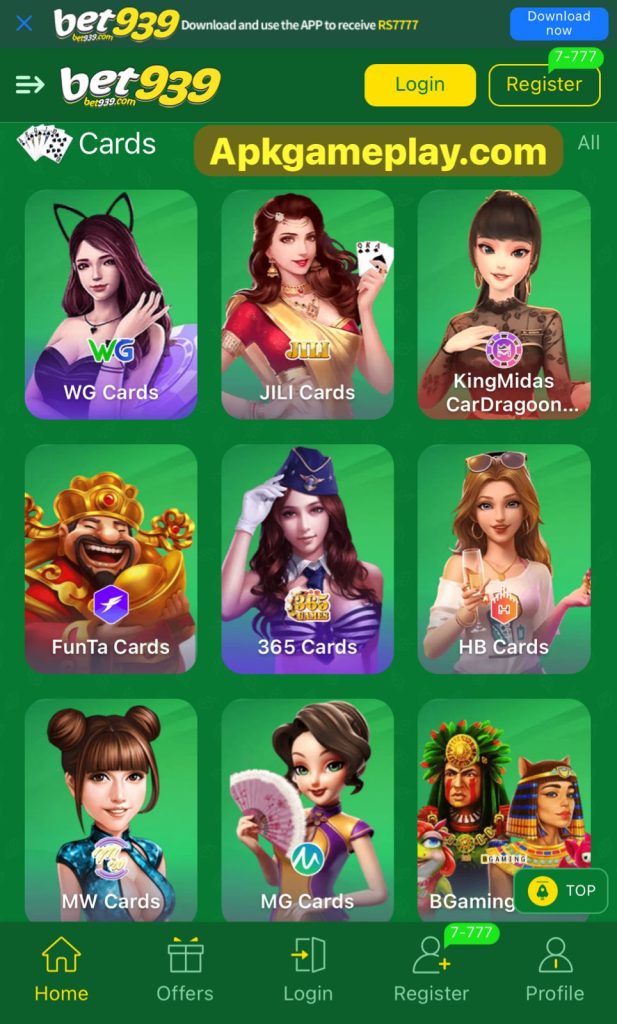Image resolution: width=617 pixels, height=1024 pixels.
Task: Open KingMidas CarDragoon tile
Action: (503, 304)
